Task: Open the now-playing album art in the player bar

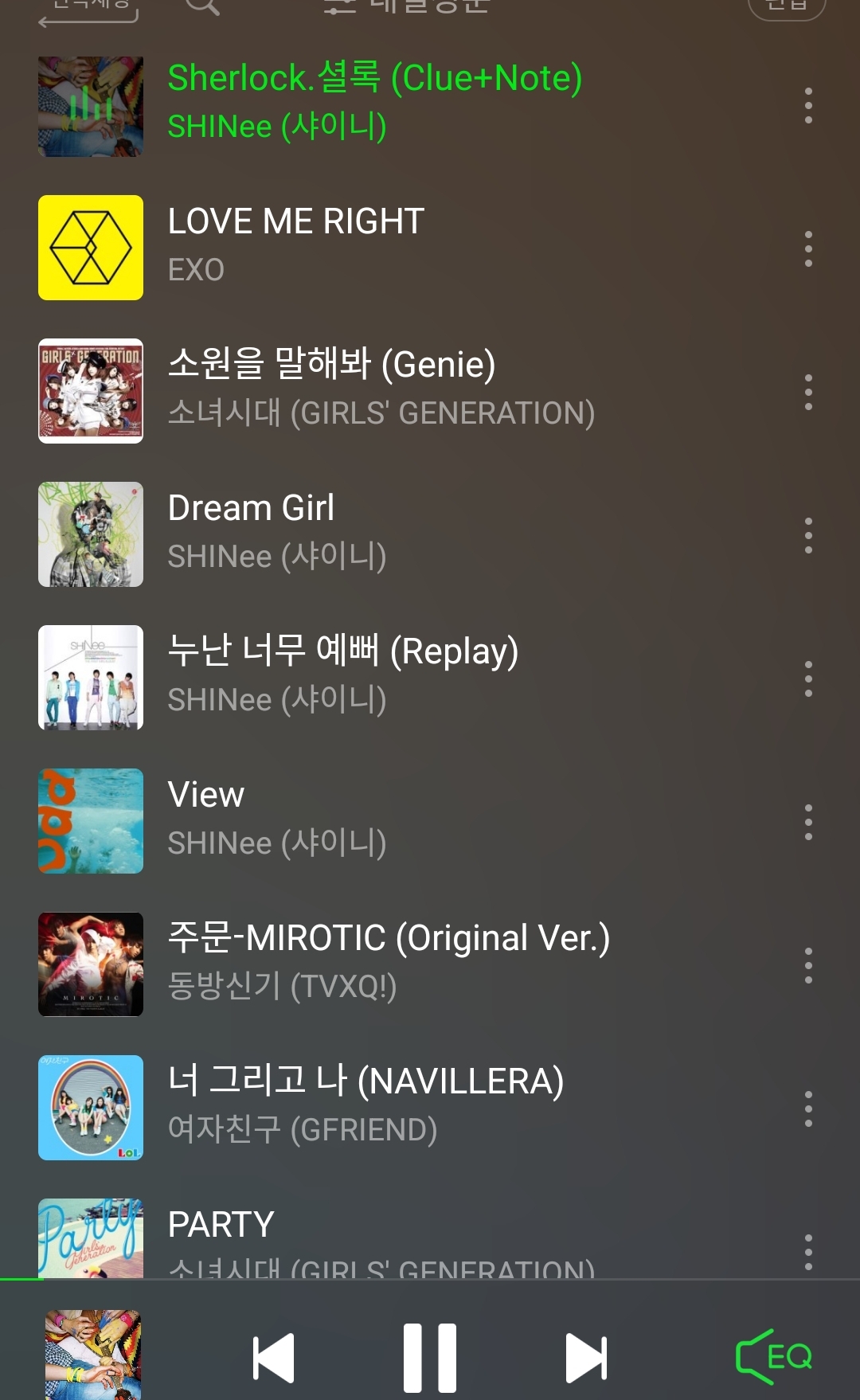Action: pyautogui.click(x=92, y=1355)
